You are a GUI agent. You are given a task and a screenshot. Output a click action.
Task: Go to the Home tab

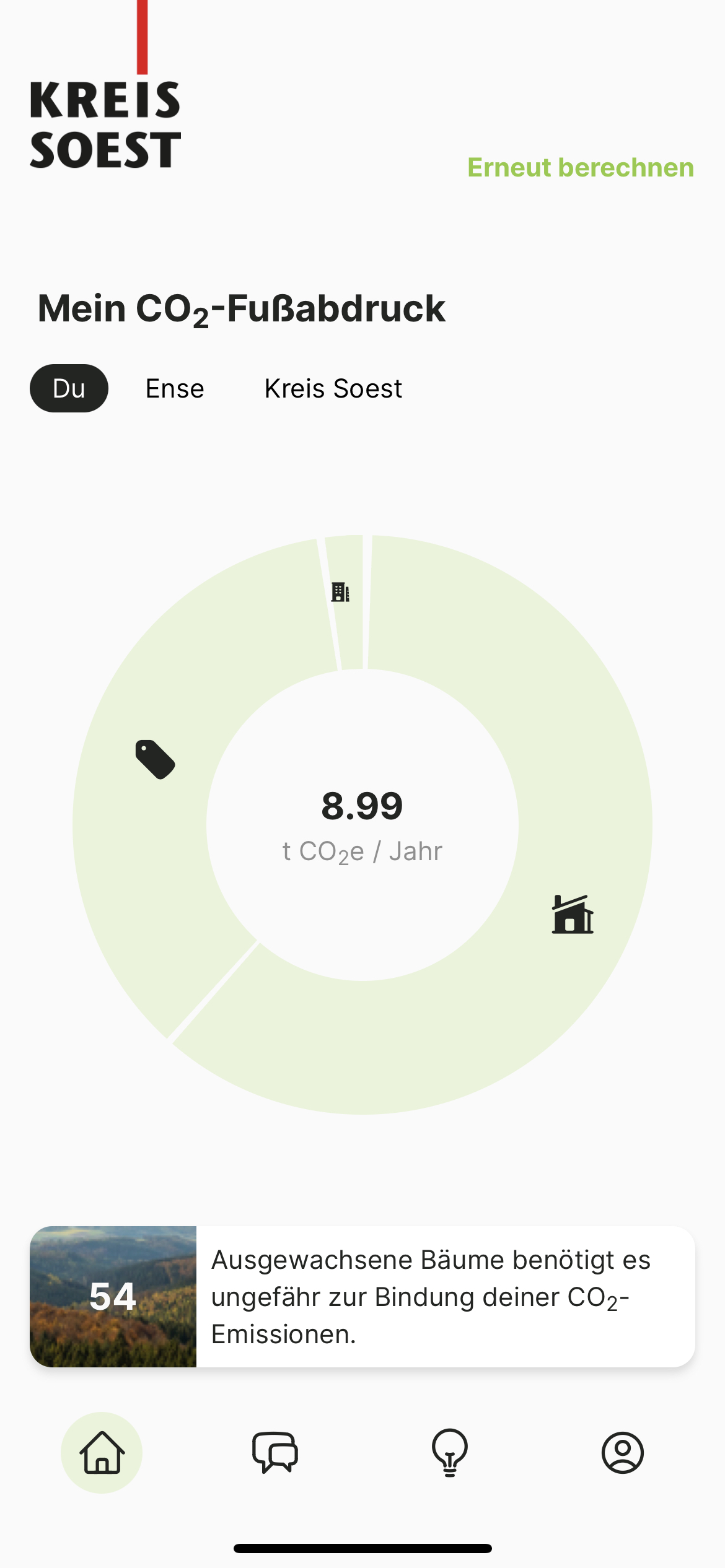pyautogui.click(x=102, y=1452)
